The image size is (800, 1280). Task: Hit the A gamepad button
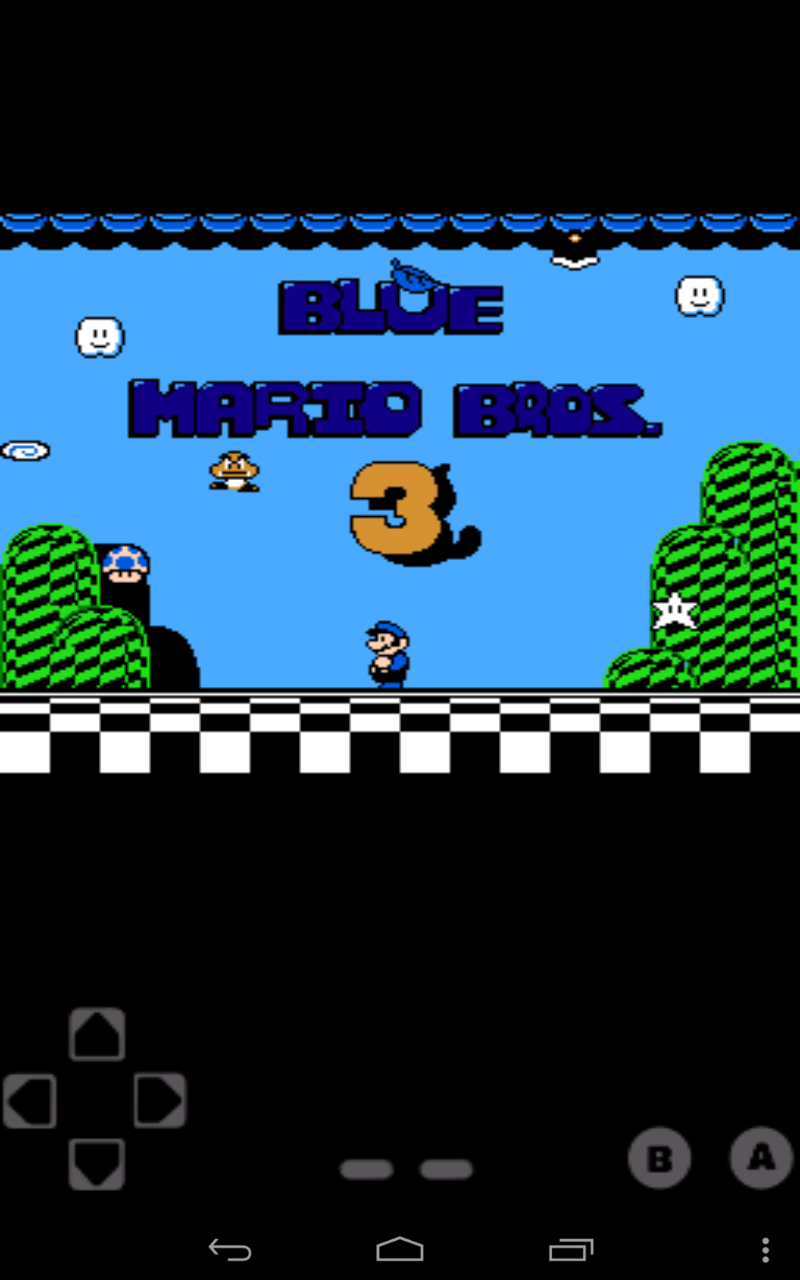761,1157
